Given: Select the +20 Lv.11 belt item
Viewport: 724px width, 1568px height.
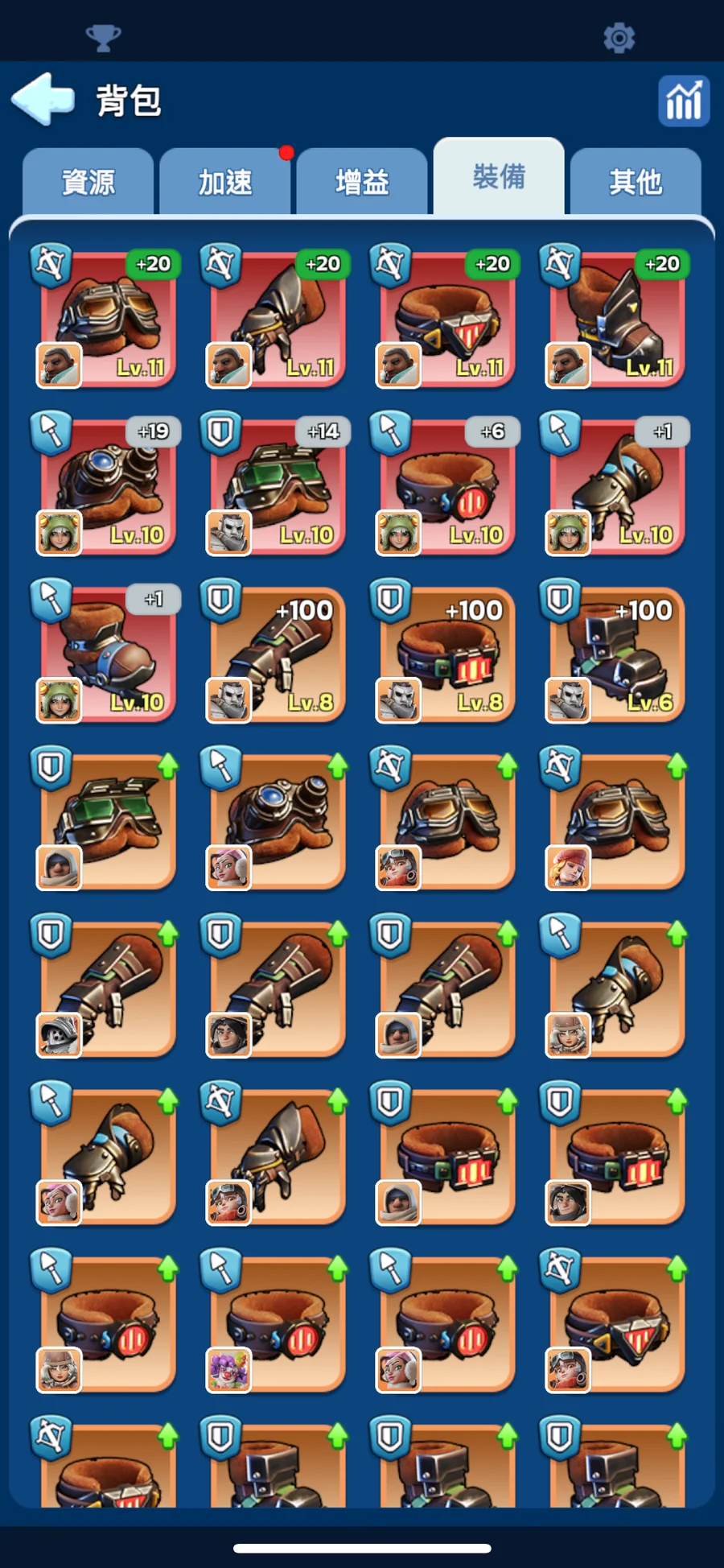Looking at the screenshot, I should [445, 317].
